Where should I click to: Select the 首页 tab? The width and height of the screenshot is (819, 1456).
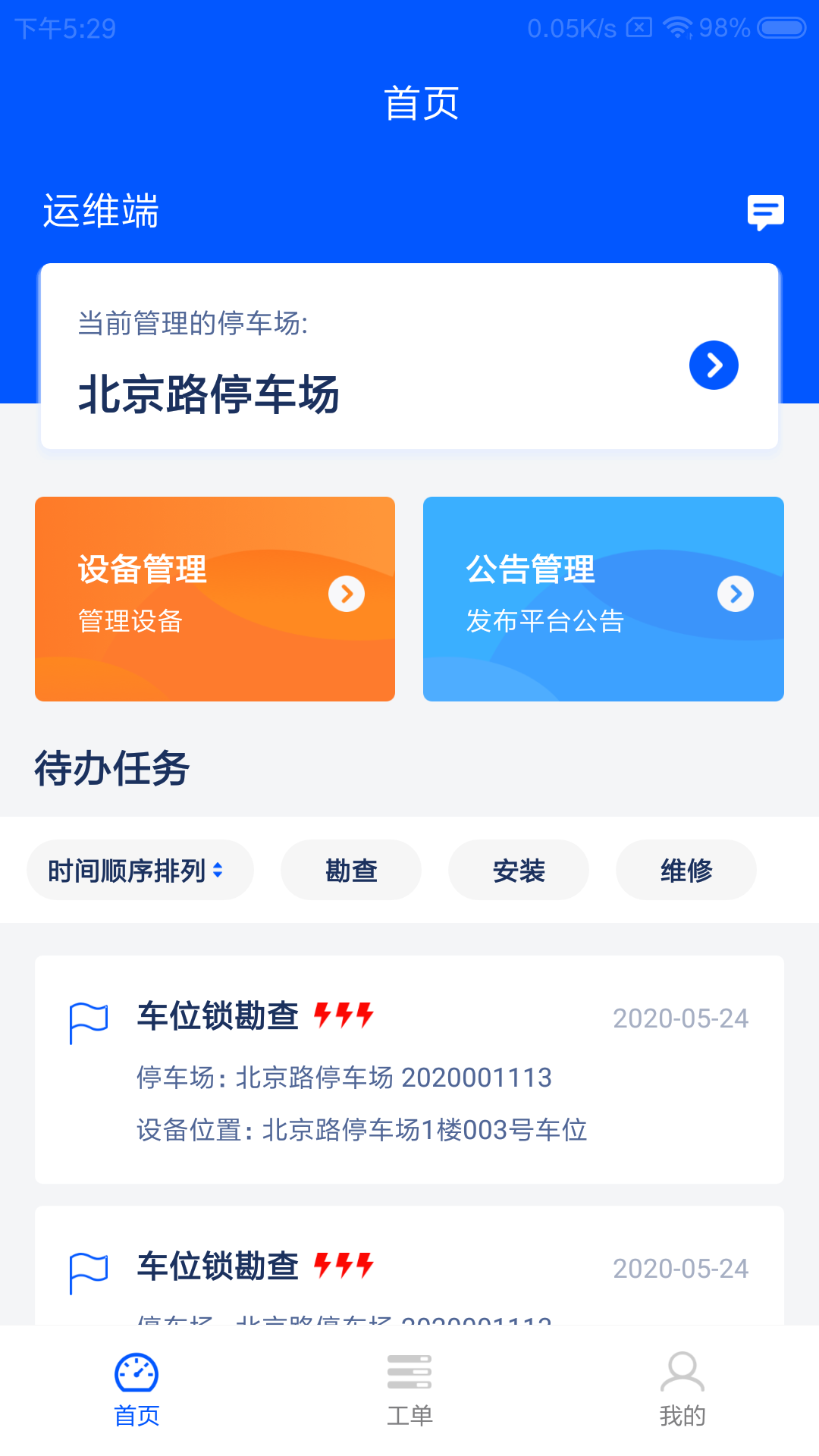tap(136, 1391)
